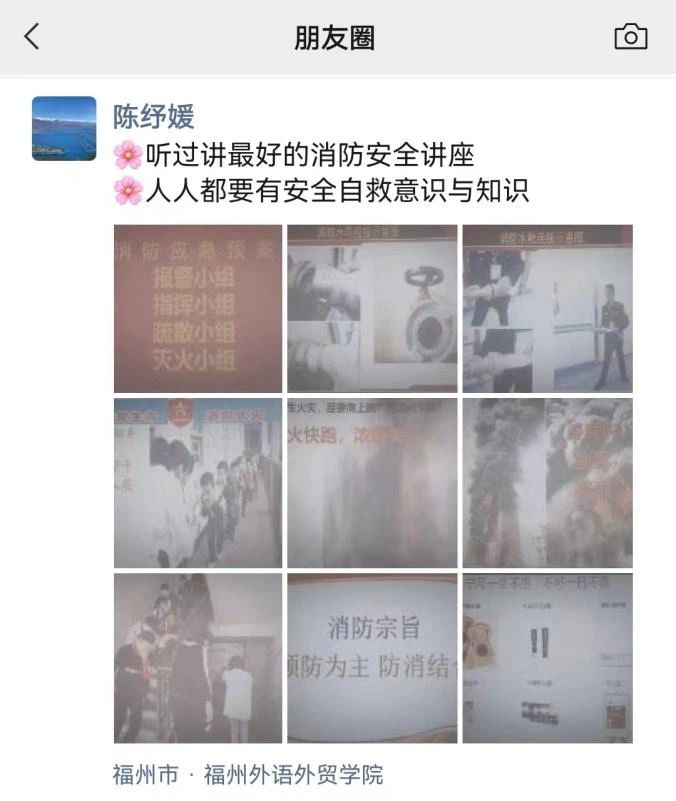The width and height of the screenshot is (676, 801).
Task: Open the burning building photo
Action: 547,483
